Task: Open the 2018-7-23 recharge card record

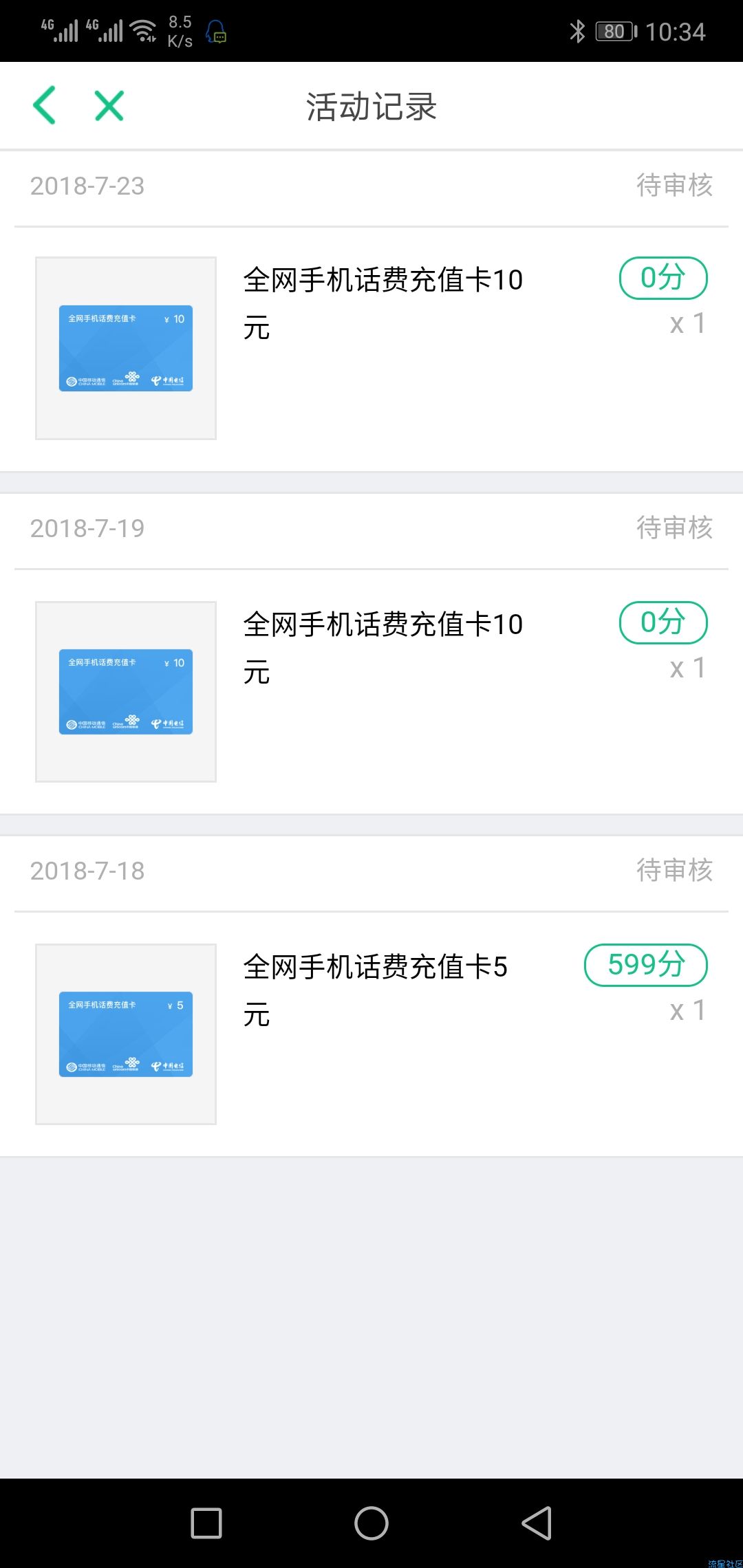Action: coord(371,349)
